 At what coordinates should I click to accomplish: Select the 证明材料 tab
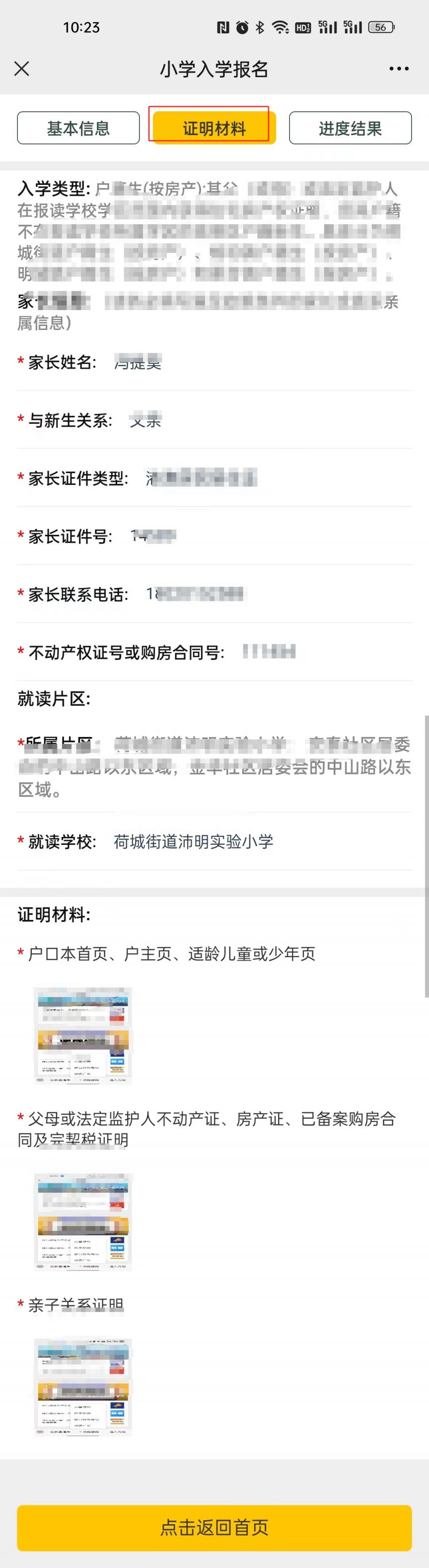[x=214, y=128]
